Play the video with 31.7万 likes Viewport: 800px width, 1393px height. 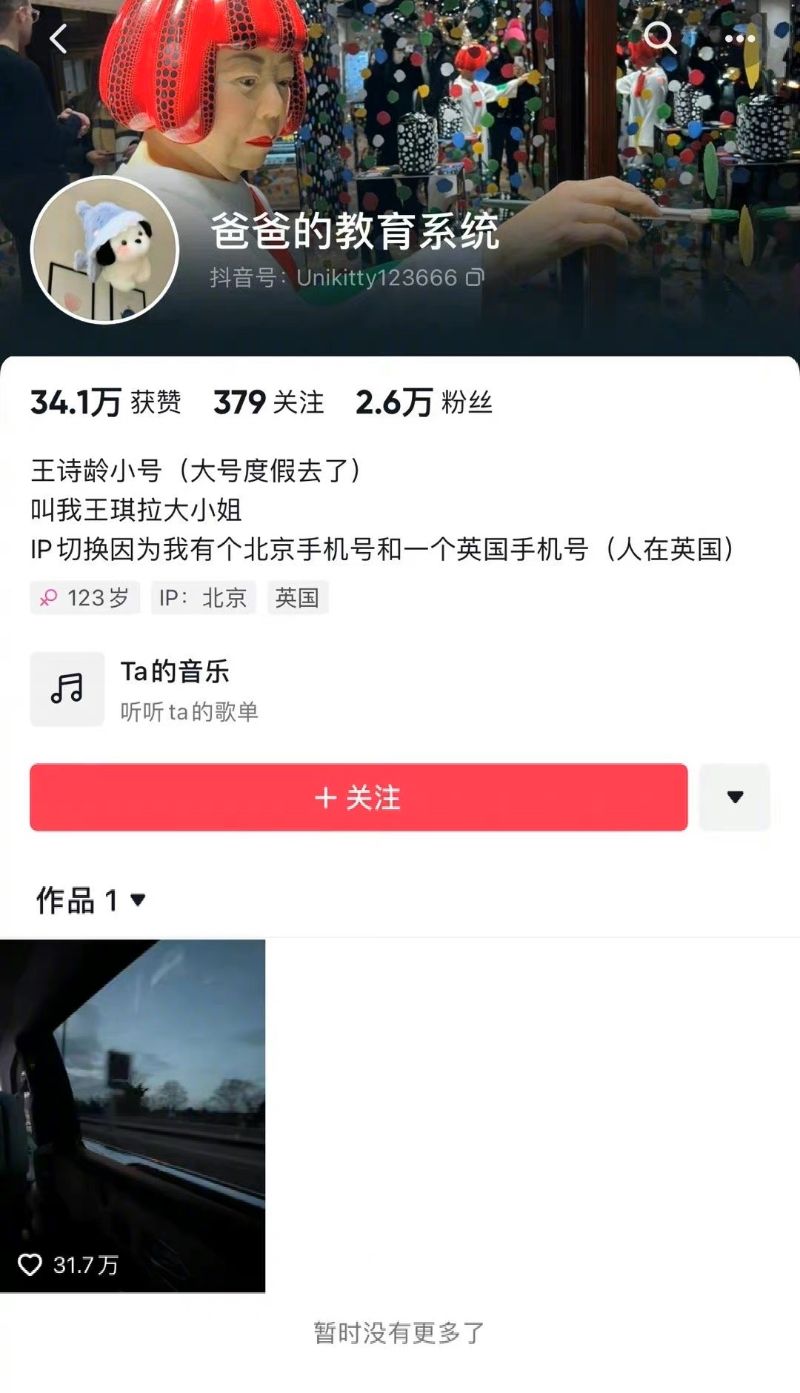[132, 1115]
